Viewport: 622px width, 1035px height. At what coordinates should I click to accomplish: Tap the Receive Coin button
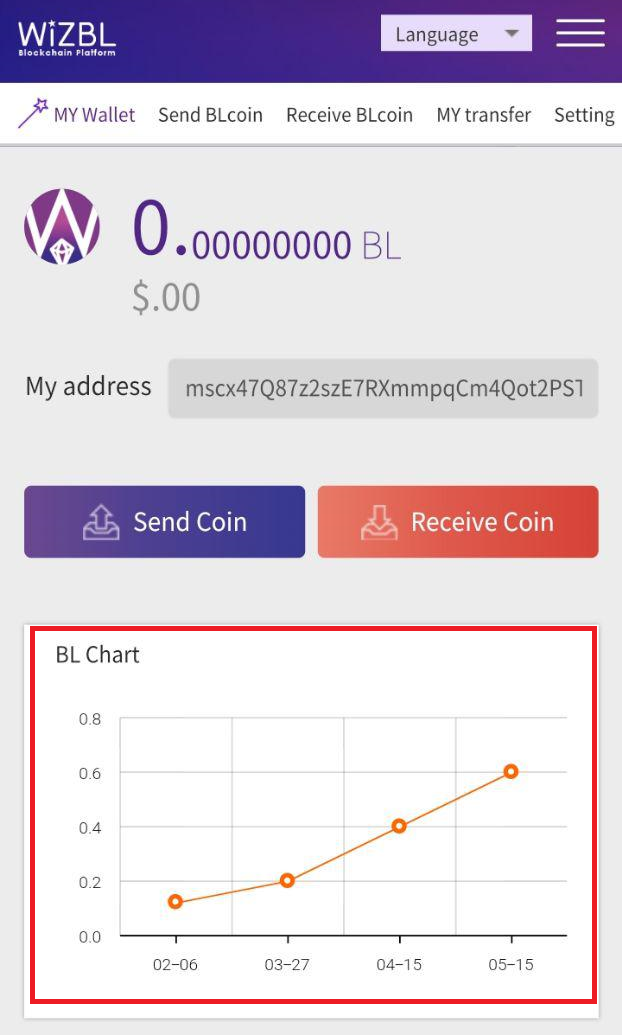[x=458, y=522]
